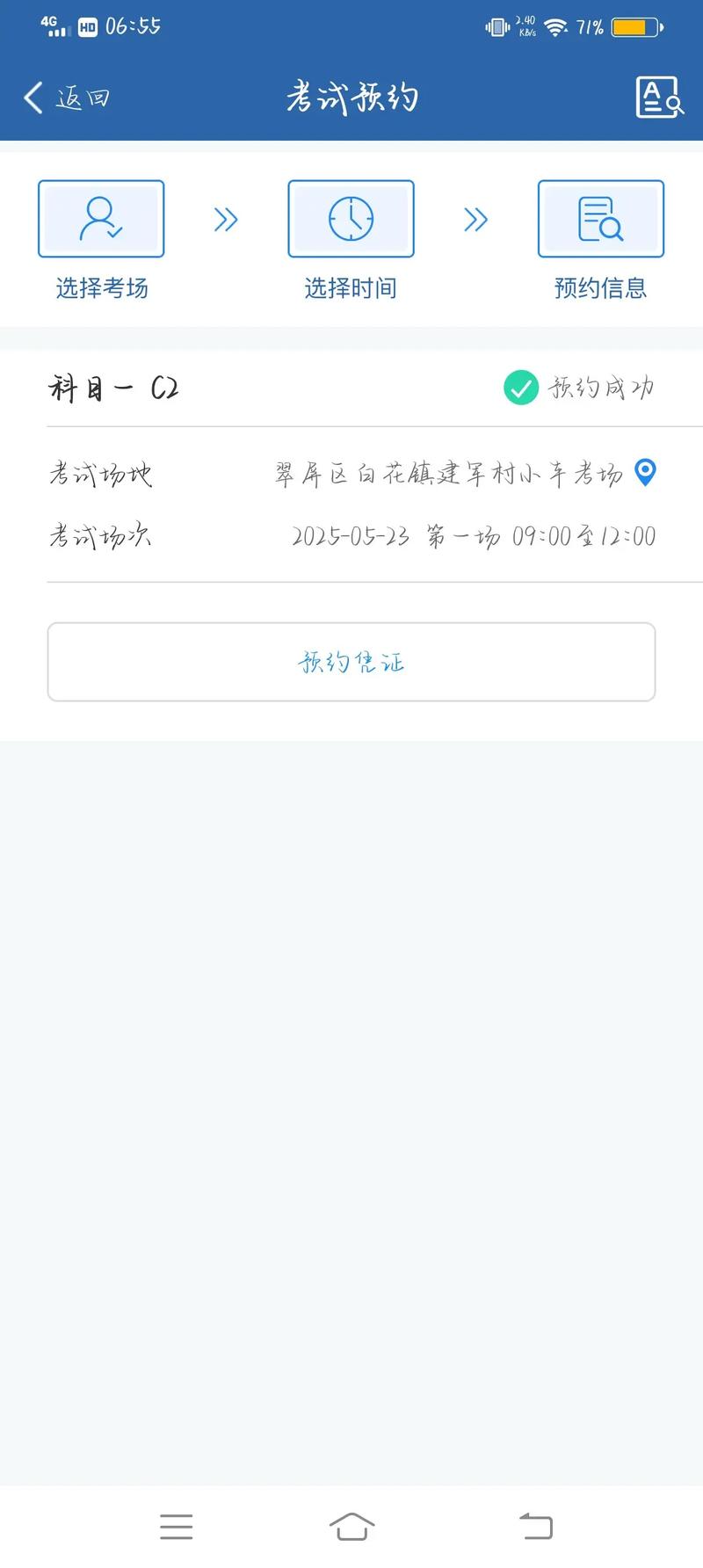Tap the recent apps icon at bottom left

coord(177,1527)
